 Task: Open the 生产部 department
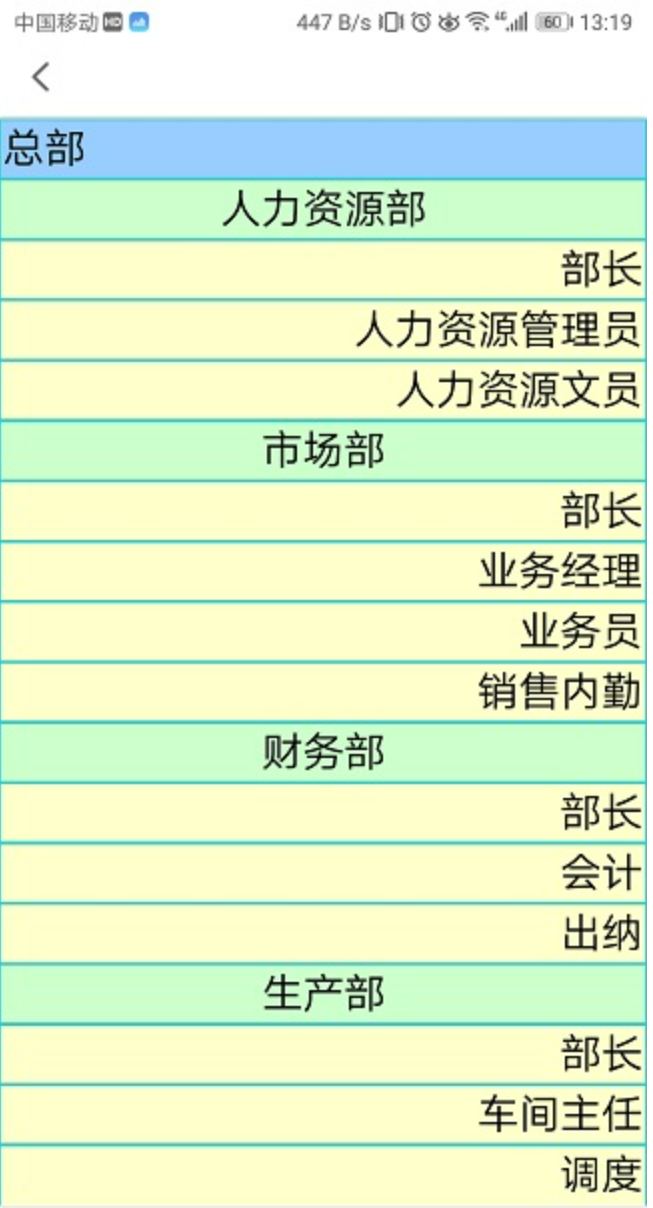pyautogui.click(x=324, y=994)
